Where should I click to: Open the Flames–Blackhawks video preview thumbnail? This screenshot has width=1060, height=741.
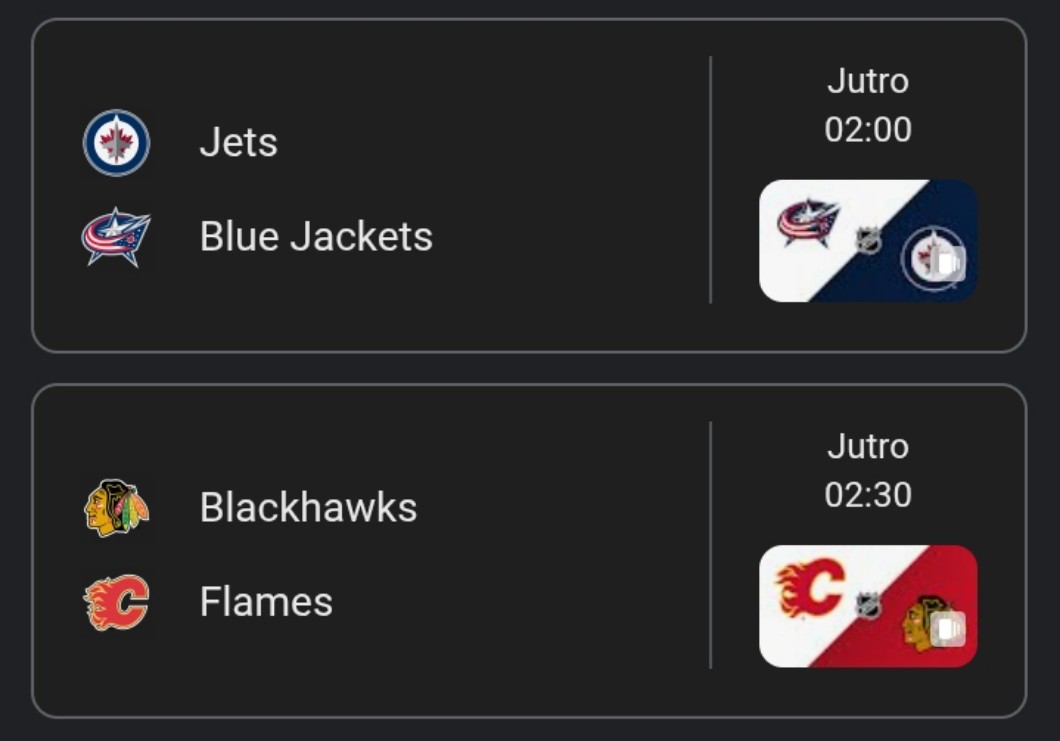pyautogui.click(x=868, y=606)
